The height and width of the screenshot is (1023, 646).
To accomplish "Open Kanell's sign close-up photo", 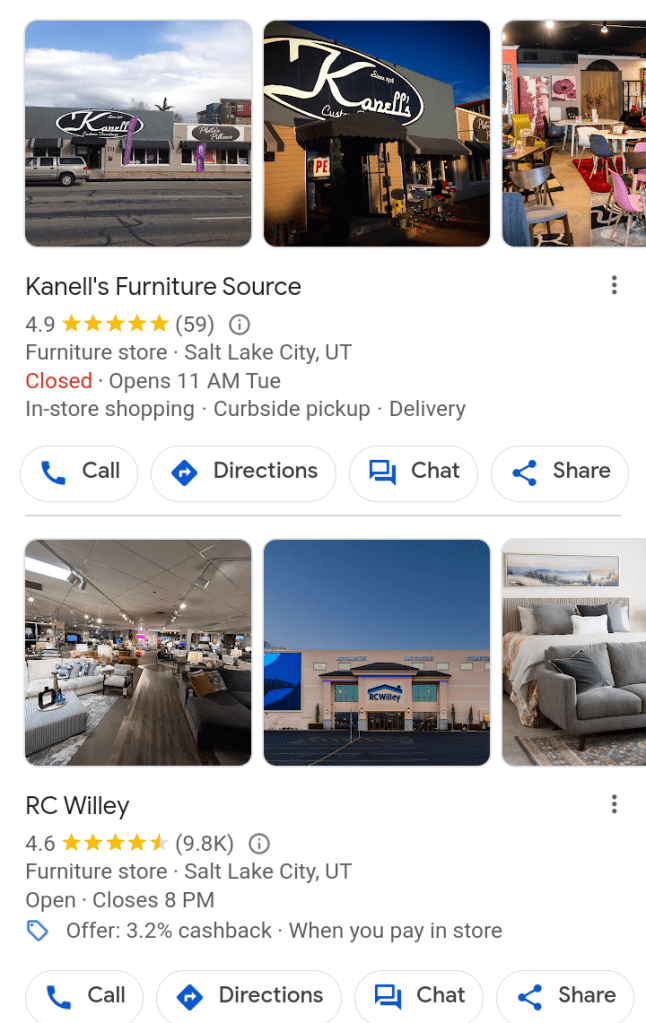I will click(376, 133).
